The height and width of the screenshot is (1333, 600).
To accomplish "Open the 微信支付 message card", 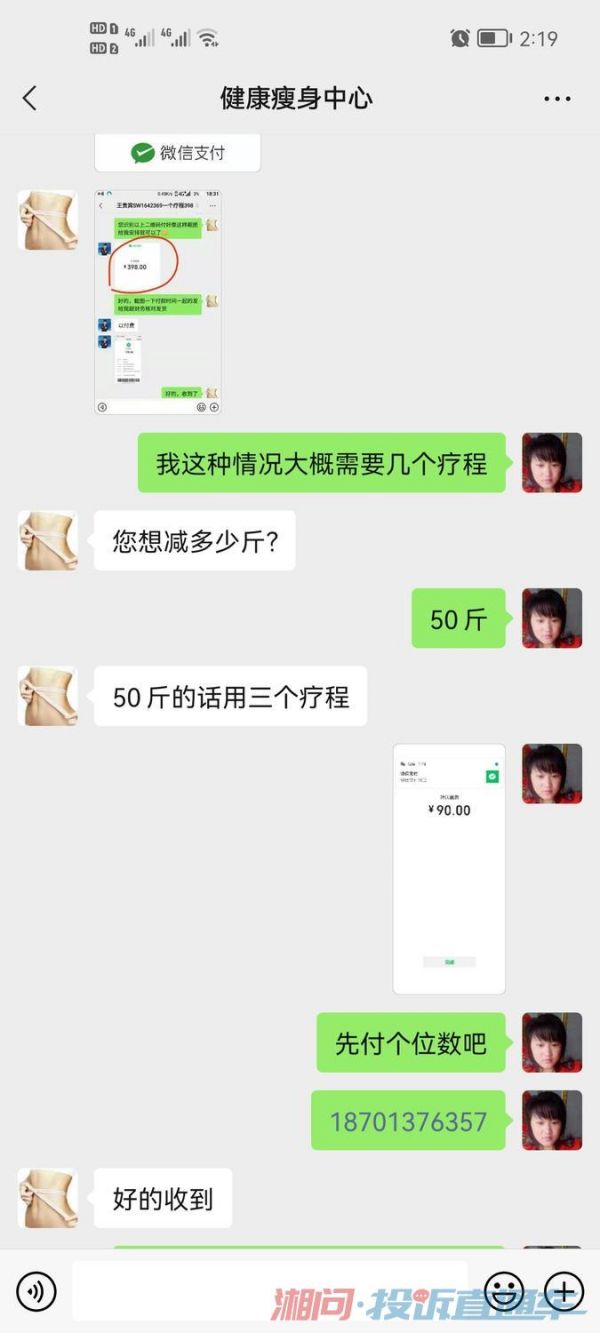I will [x=178, y=153].
